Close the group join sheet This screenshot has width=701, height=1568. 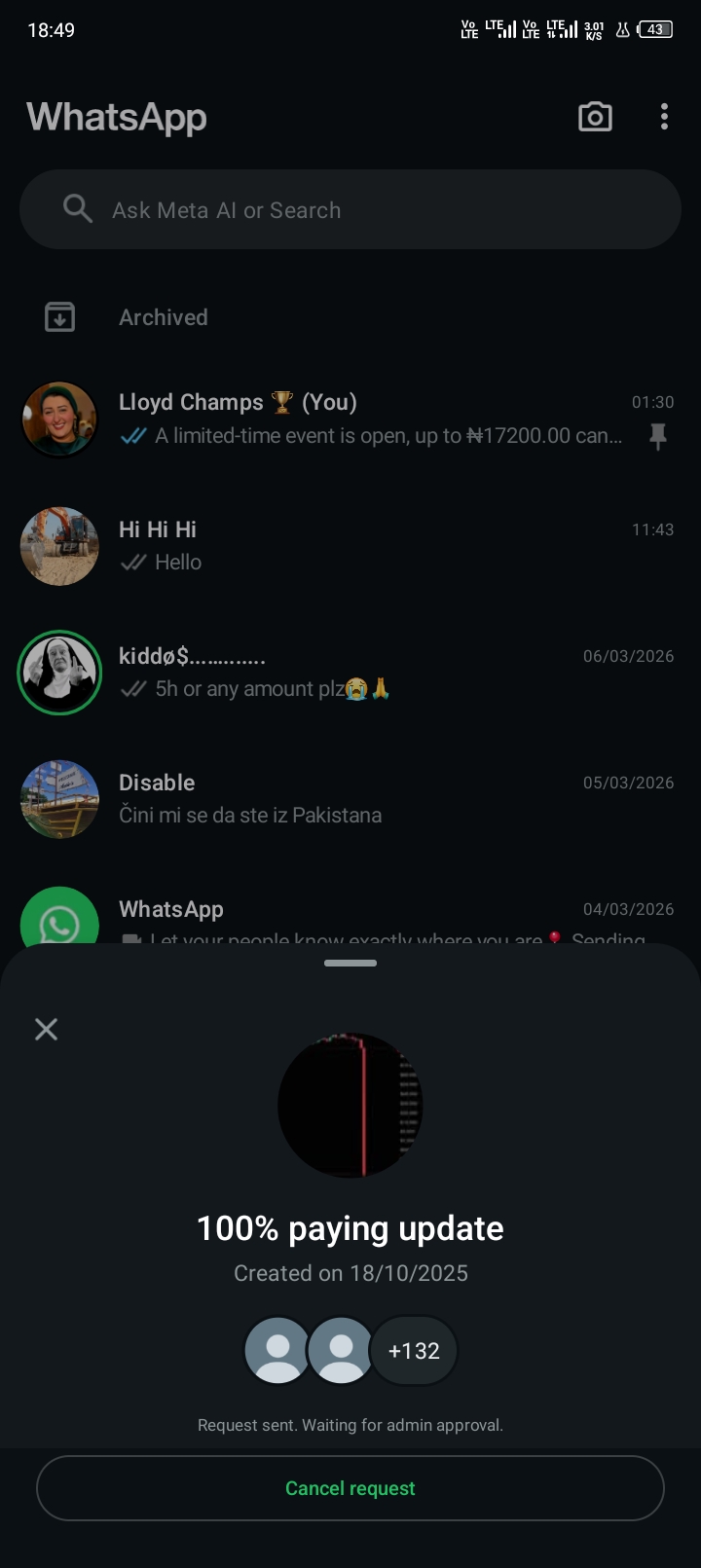point(46,1029)
